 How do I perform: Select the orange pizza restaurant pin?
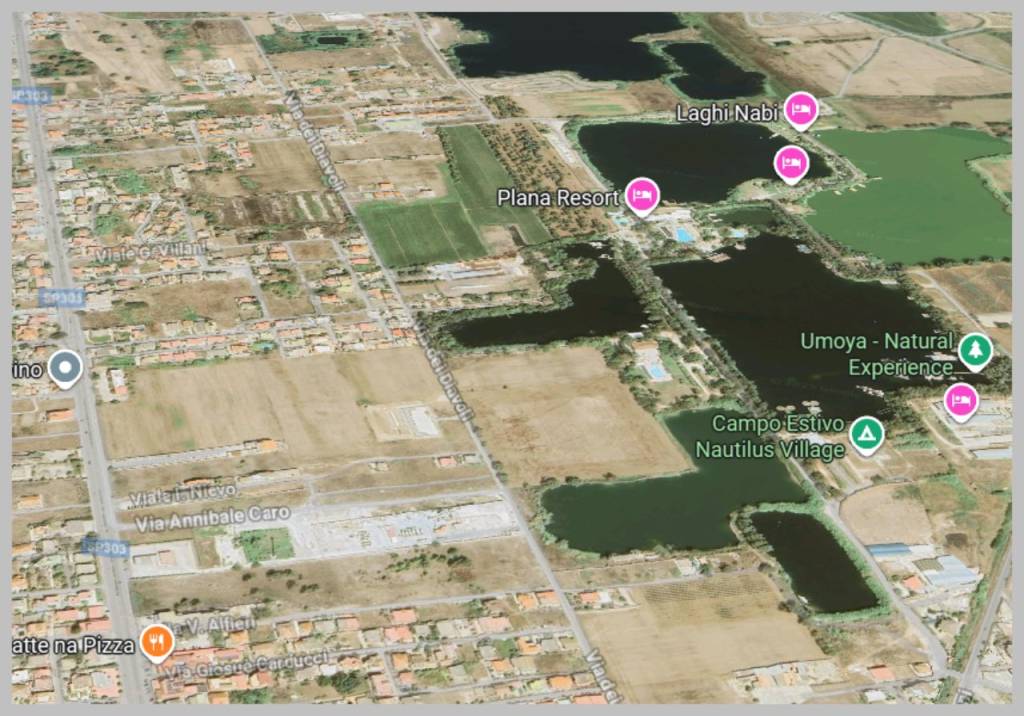pyautogui.click(x=155, y=641)
